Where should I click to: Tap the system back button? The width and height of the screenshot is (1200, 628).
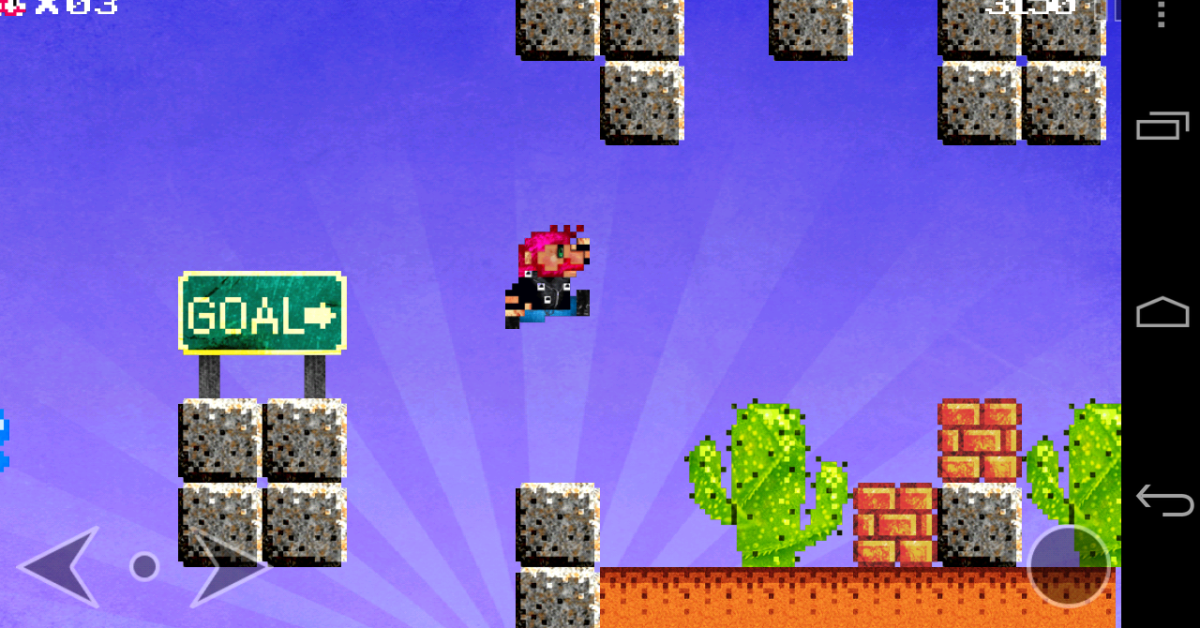(1160, 499)
